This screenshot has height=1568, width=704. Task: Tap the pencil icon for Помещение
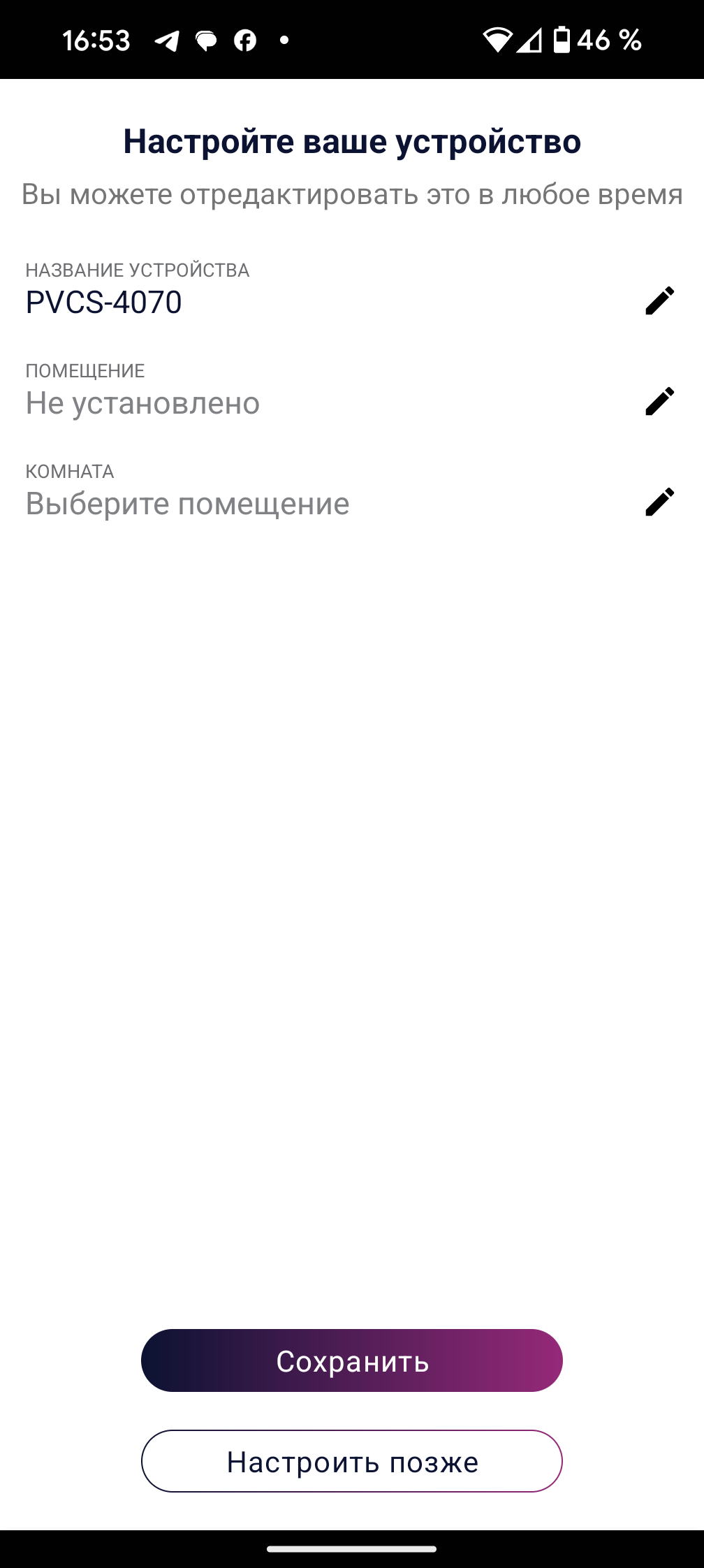[x=659, y=402]
